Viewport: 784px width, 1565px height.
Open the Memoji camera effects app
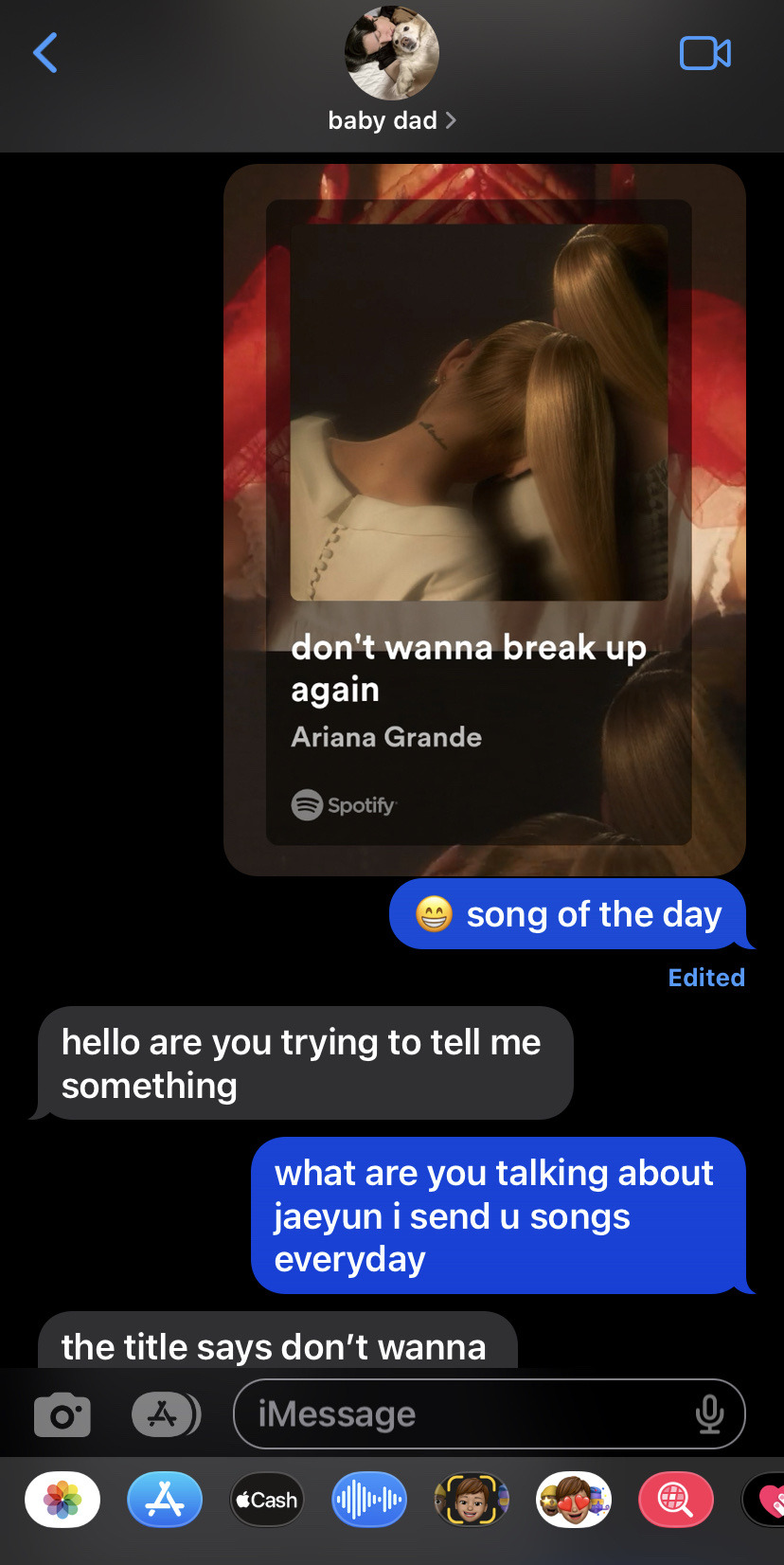click(471, 1500)
